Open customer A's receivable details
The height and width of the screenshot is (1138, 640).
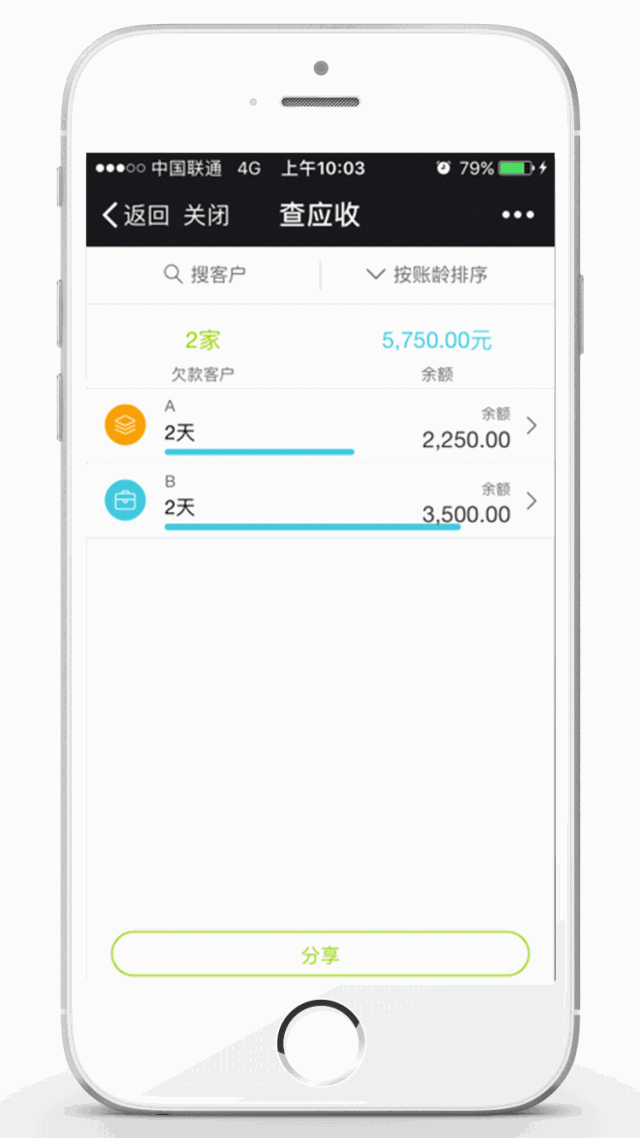coord(320,427)
